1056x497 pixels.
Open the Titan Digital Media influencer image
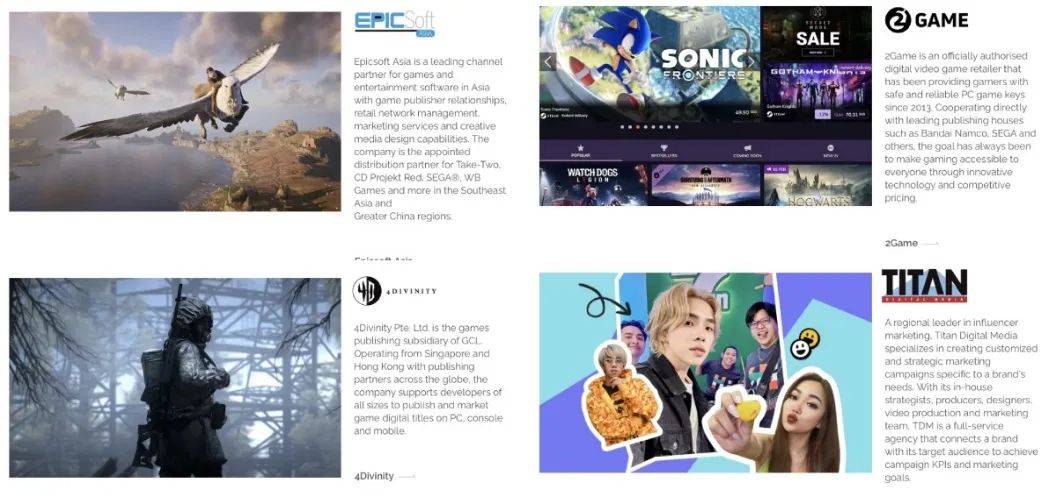coord(705,372)
